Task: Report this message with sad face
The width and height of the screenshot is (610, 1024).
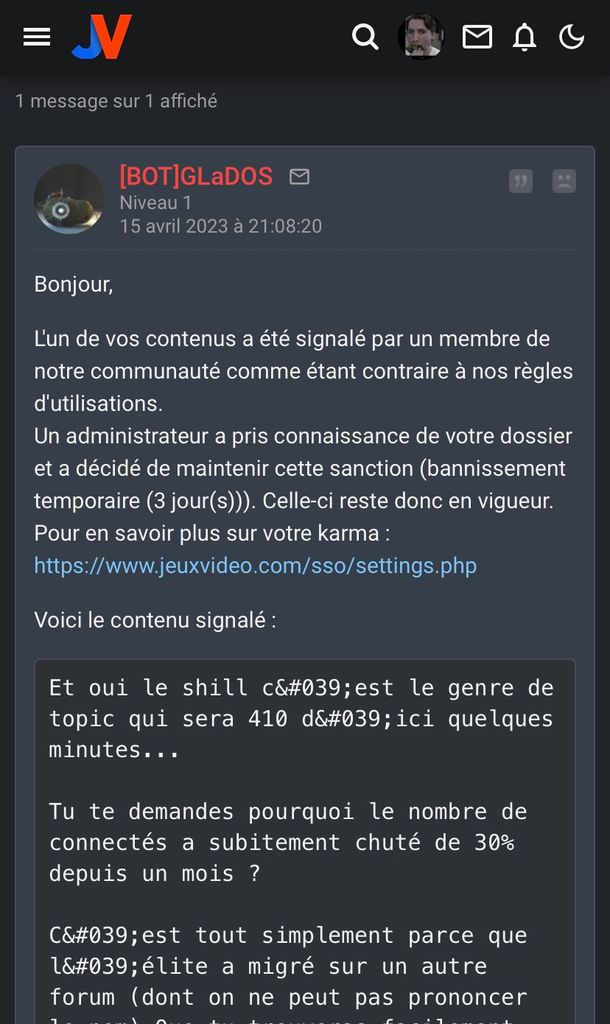Action: click(x=564, y=181)
